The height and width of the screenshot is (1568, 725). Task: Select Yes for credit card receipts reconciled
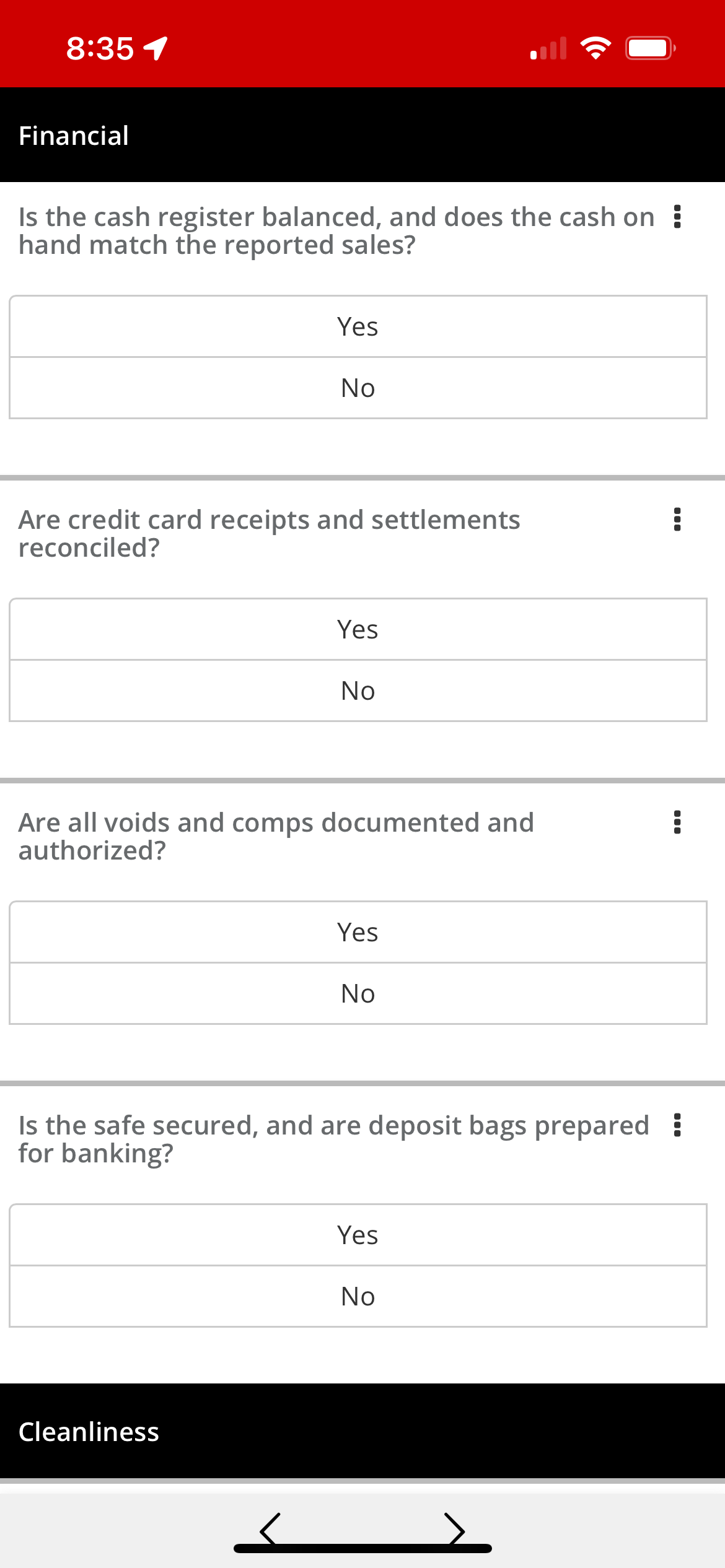click(358, 629)
